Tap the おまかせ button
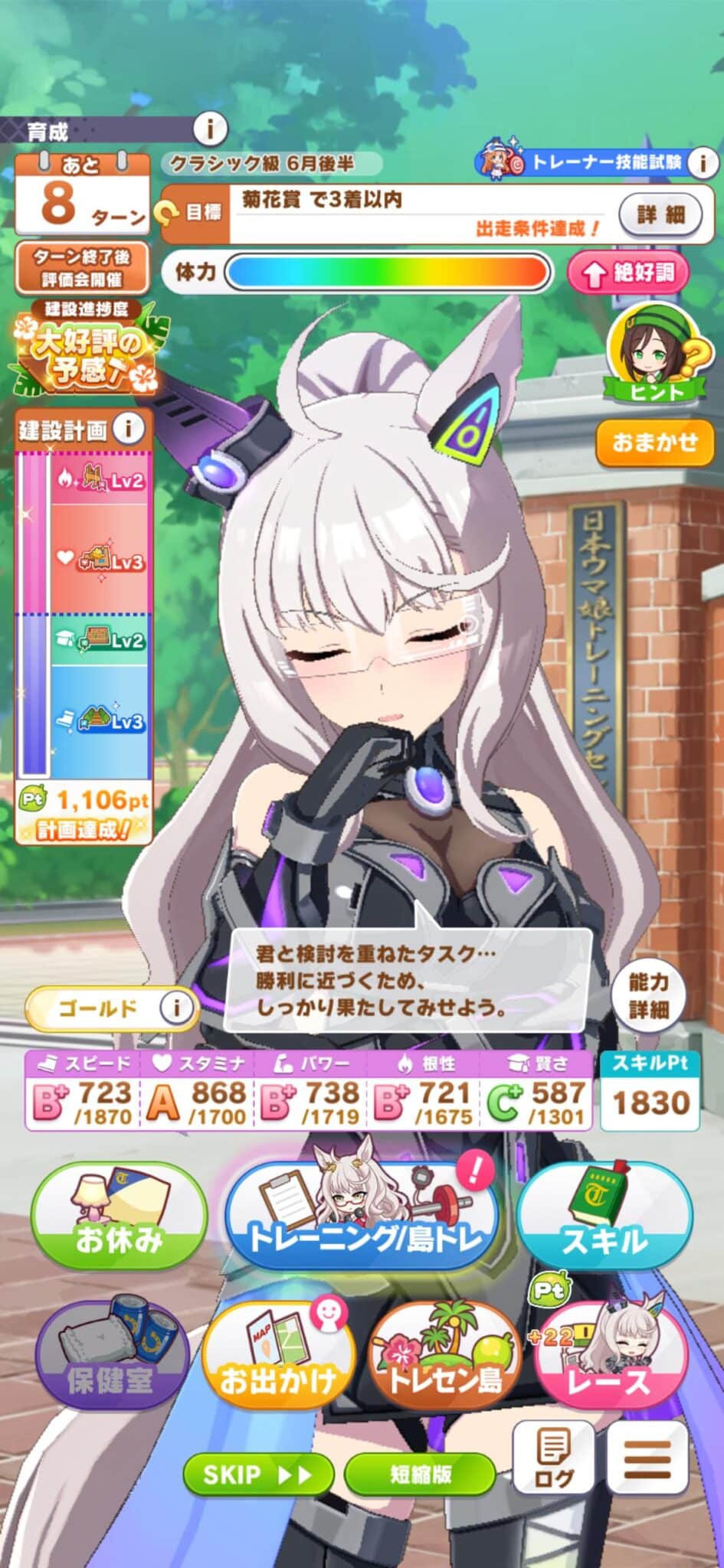Image resolution: width=724 pixels, height=1568 pixels. [x=655, y=442]
